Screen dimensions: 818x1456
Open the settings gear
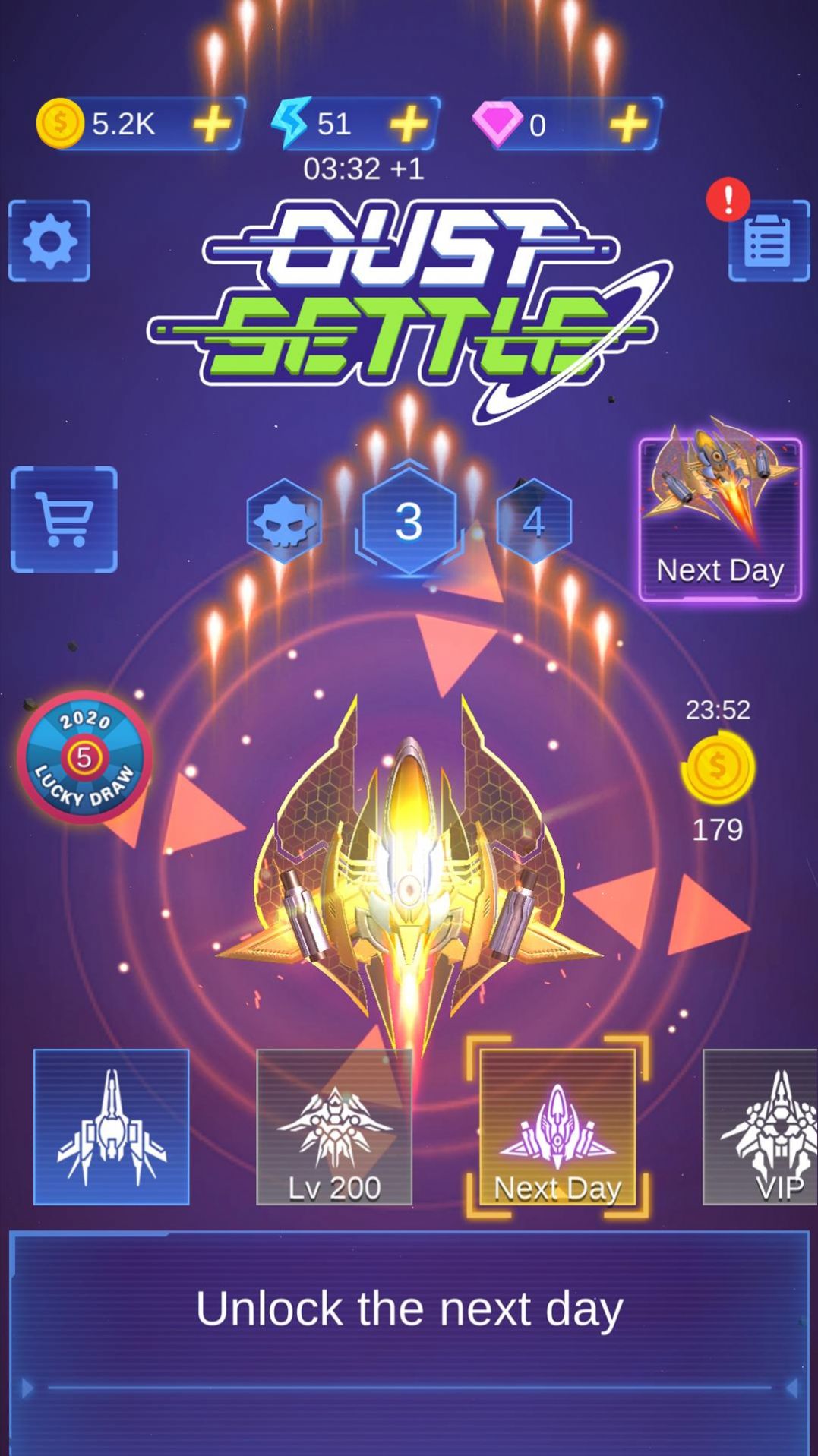pyautogui.click(x=49, y=242)
